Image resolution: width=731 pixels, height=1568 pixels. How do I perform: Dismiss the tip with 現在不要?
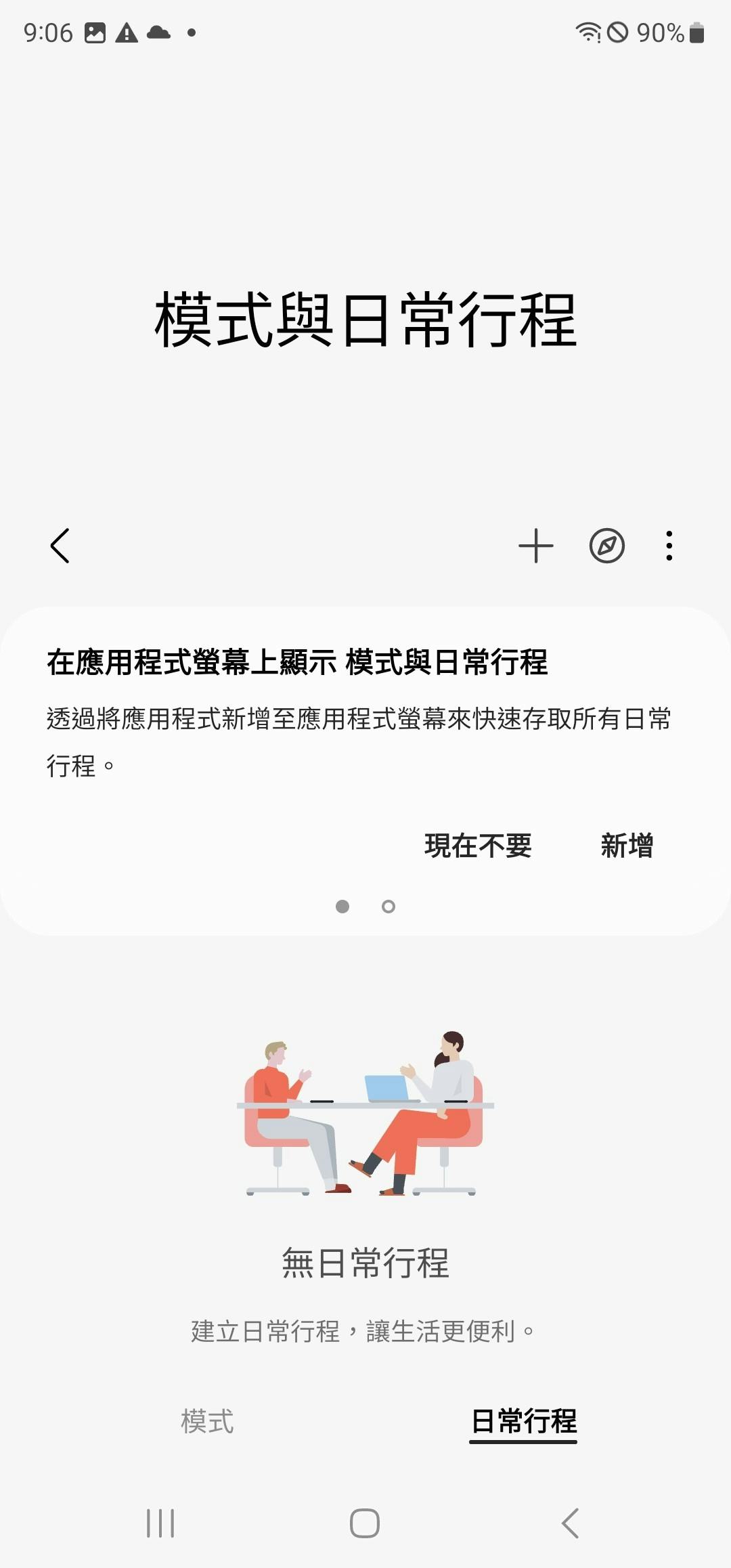(478, 846)
